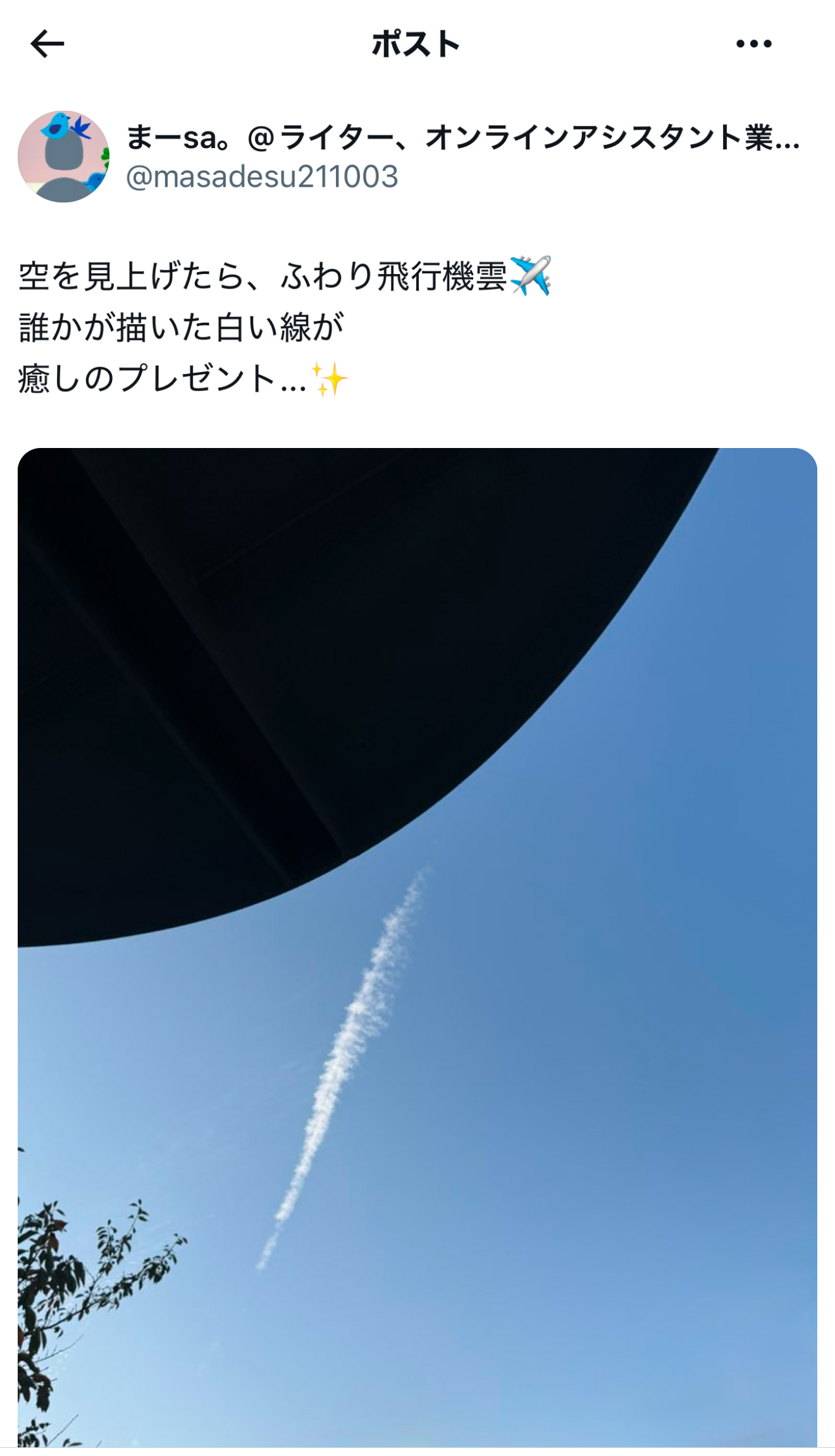Go back using the arrow icon
835x1456 pixels.
(x=47, y=44)
